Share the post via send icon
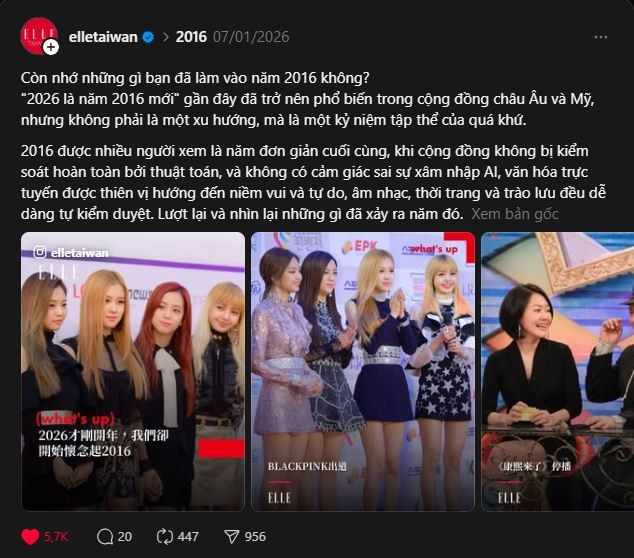Viewport: 634px width, 558px height. pos(232,536)
